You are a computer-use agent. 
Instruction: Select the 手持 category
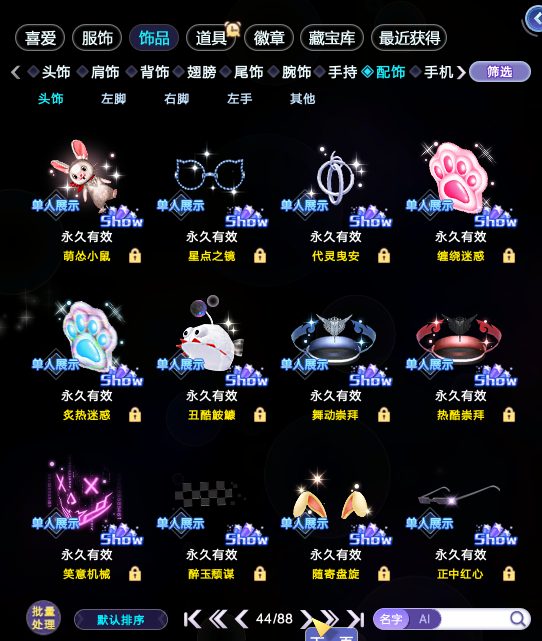(342, 72)
